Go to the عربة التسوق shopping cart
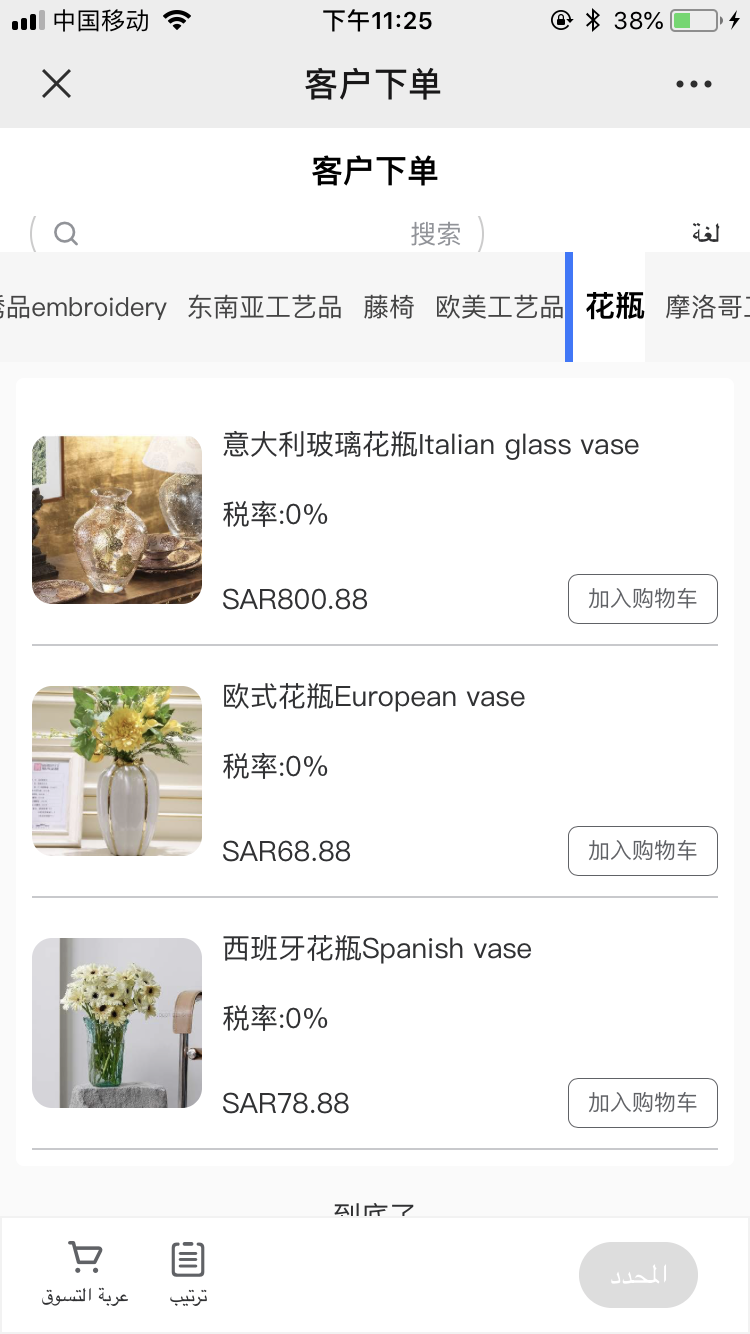This screenshot has width=750, height=1334. (85, 1272)
